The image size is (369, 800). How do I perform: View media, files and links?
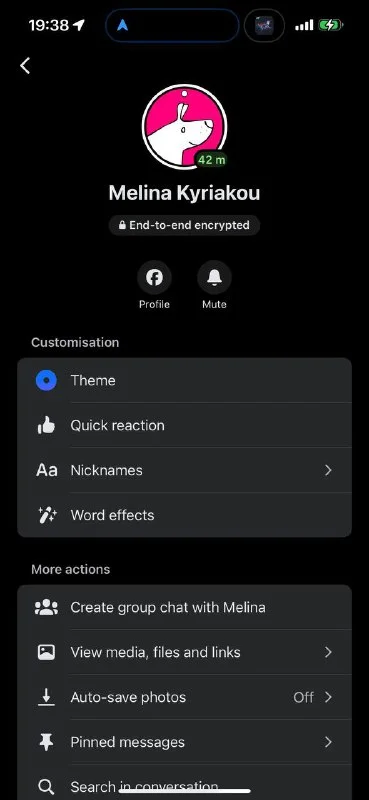coord(184,652)
